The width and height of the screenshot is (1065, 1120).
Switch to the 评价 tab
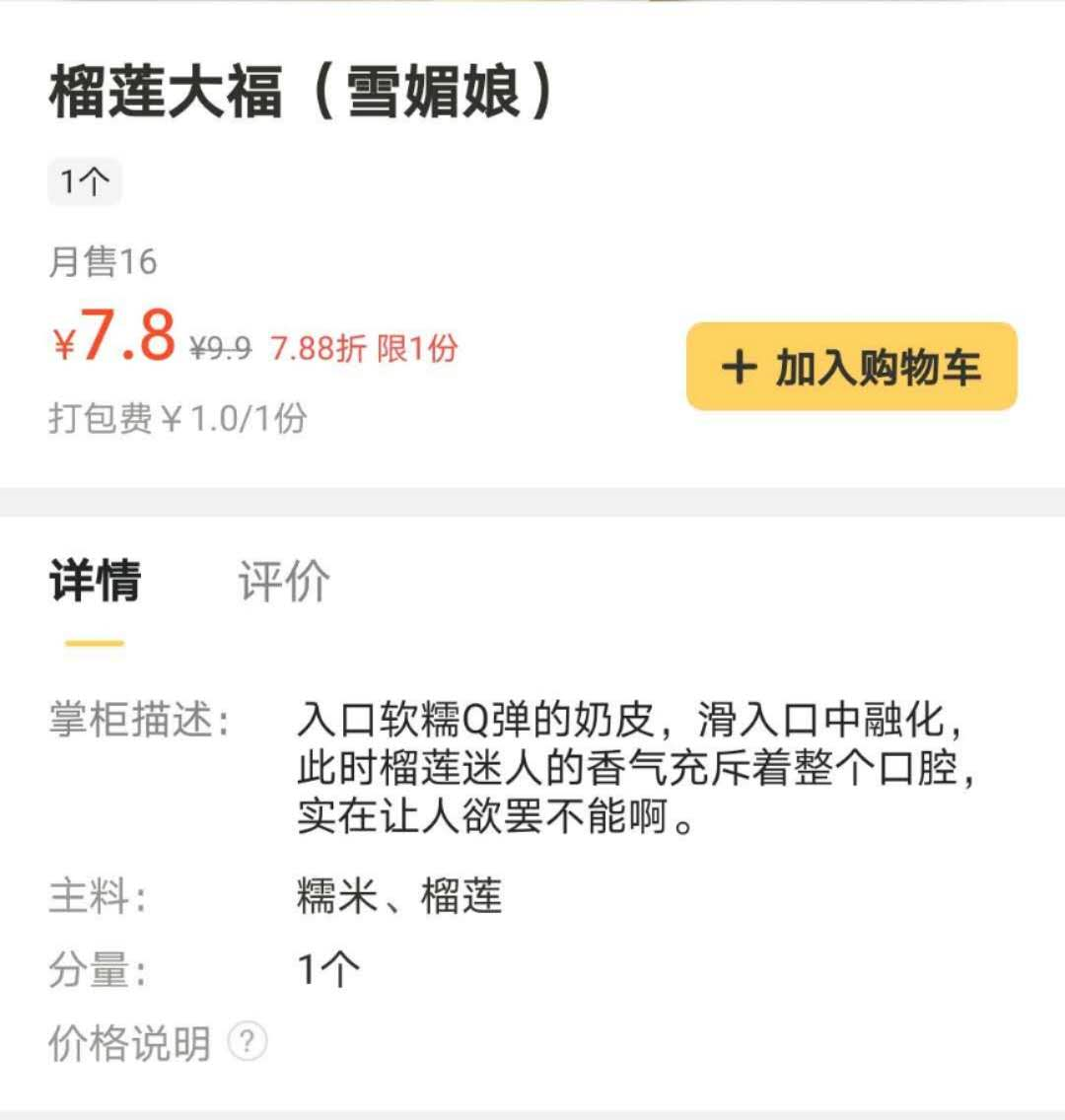284,580
